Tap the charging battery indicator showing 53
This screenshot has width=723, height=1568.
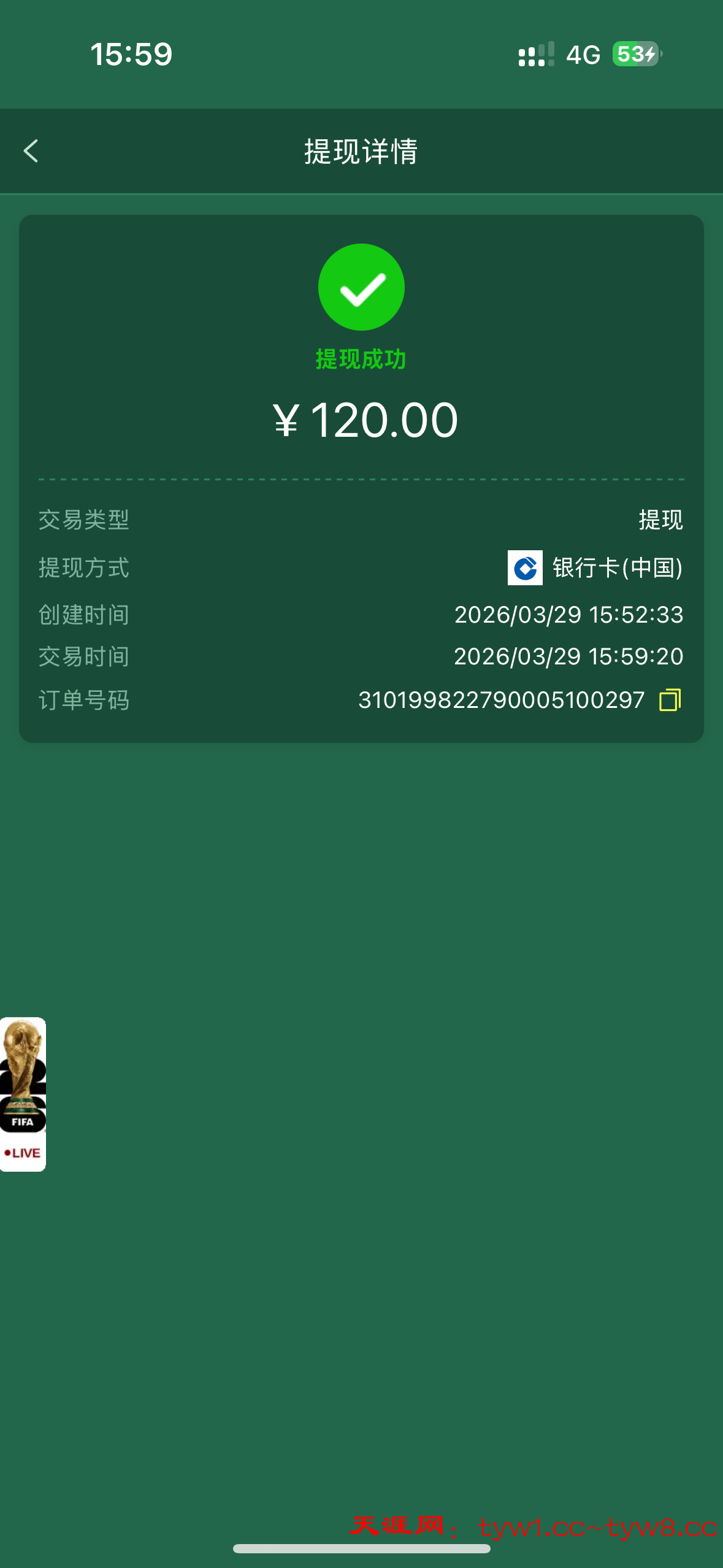point(633,55)
